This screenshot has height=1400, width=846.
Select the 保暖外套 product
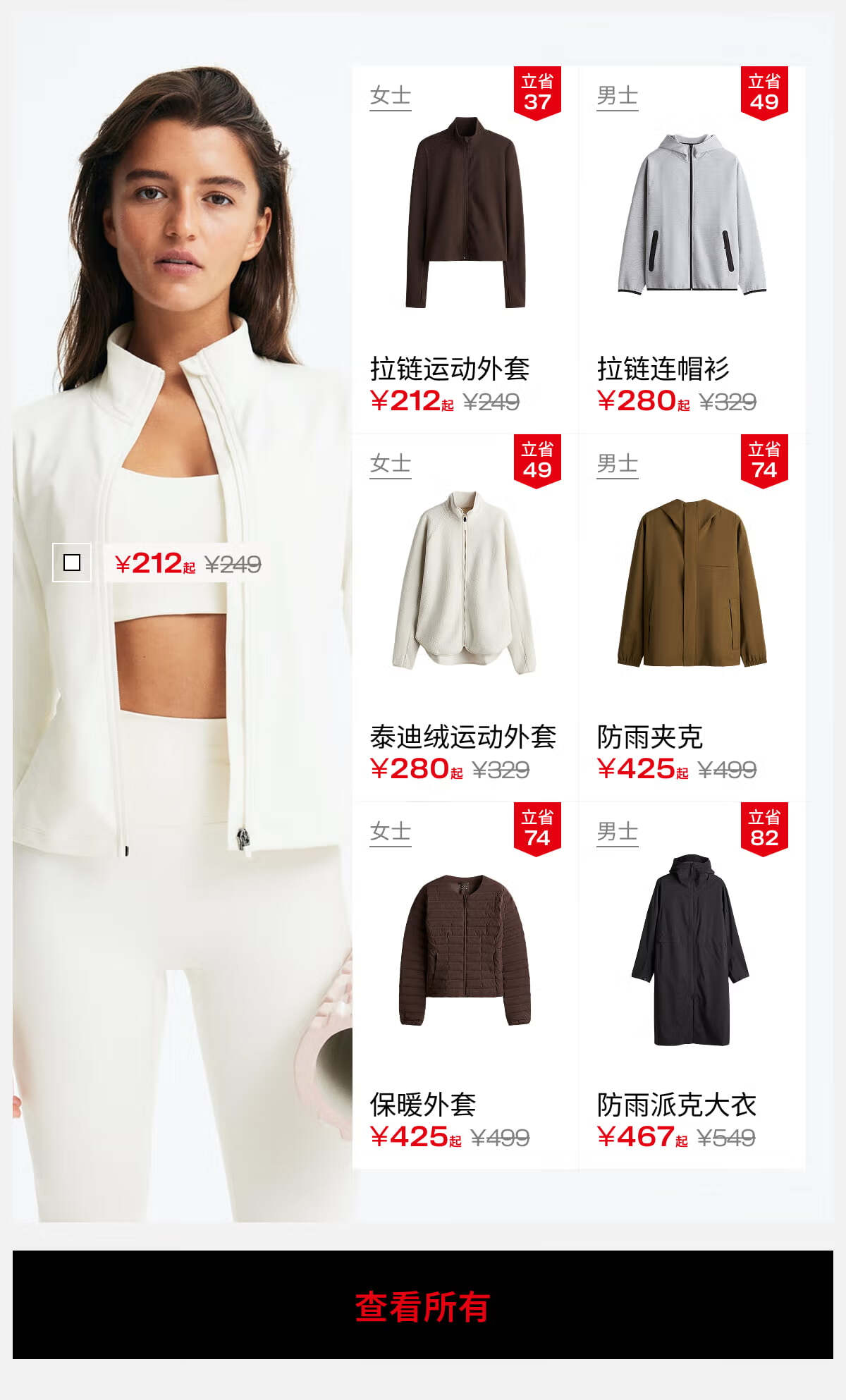point(465,986)
